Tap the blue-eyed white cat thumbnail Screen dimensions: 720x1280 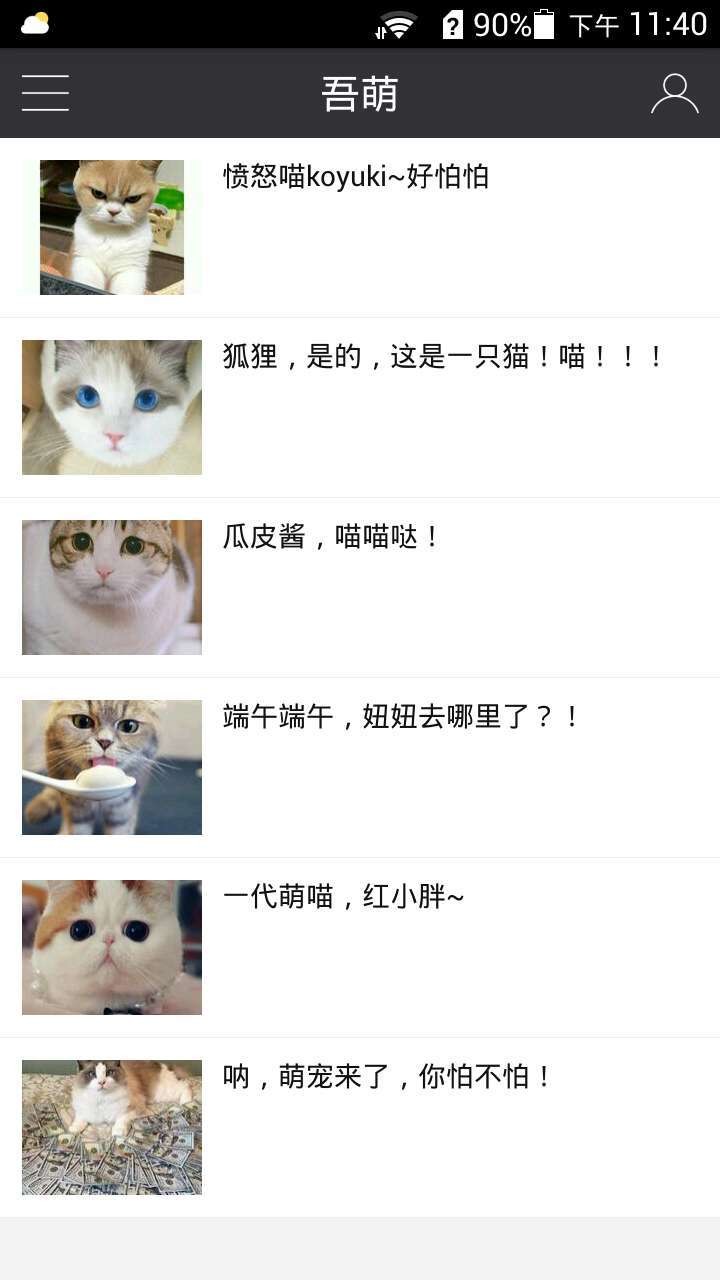tap(111, 407)
